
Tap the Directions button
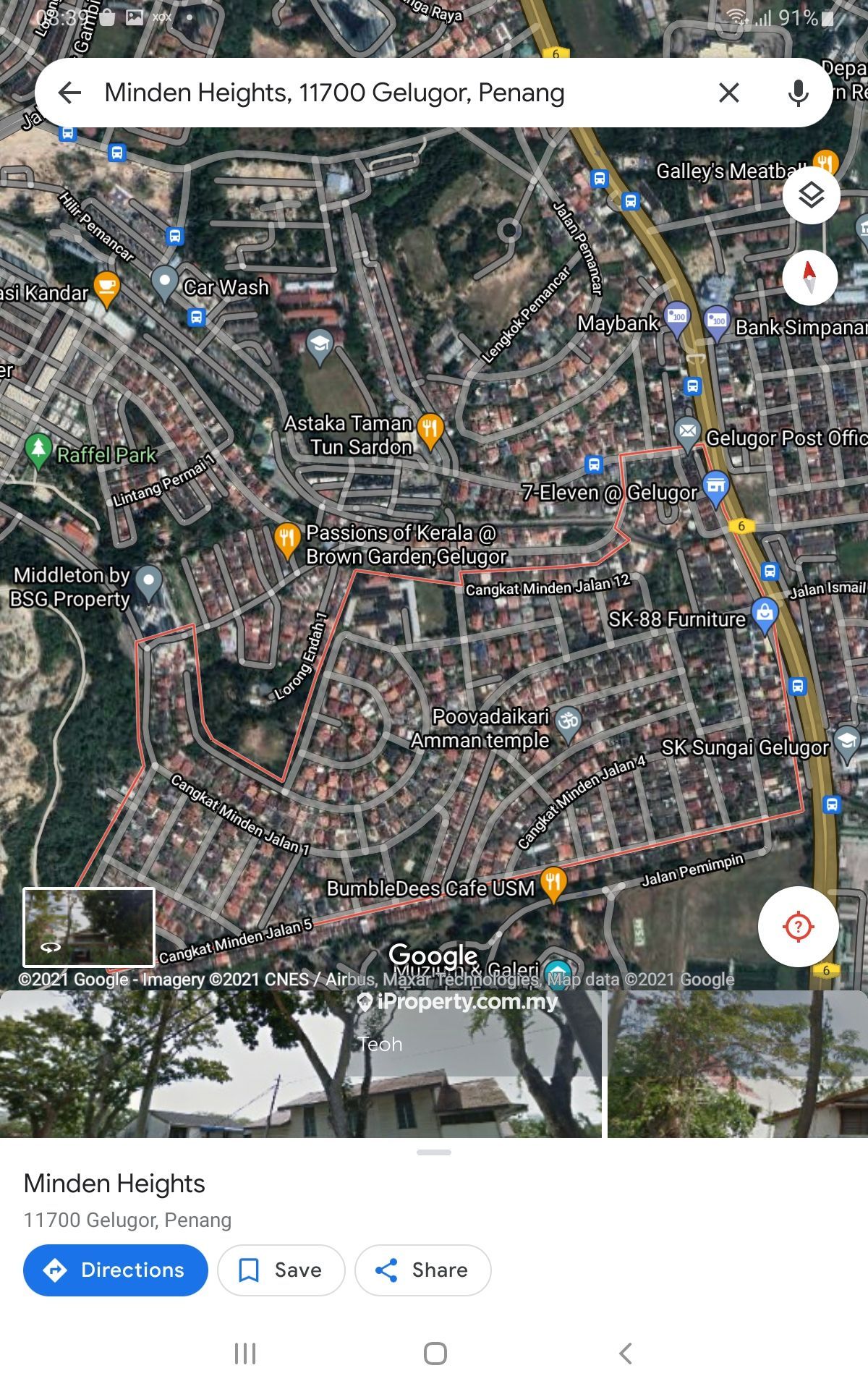(114, 1270)
